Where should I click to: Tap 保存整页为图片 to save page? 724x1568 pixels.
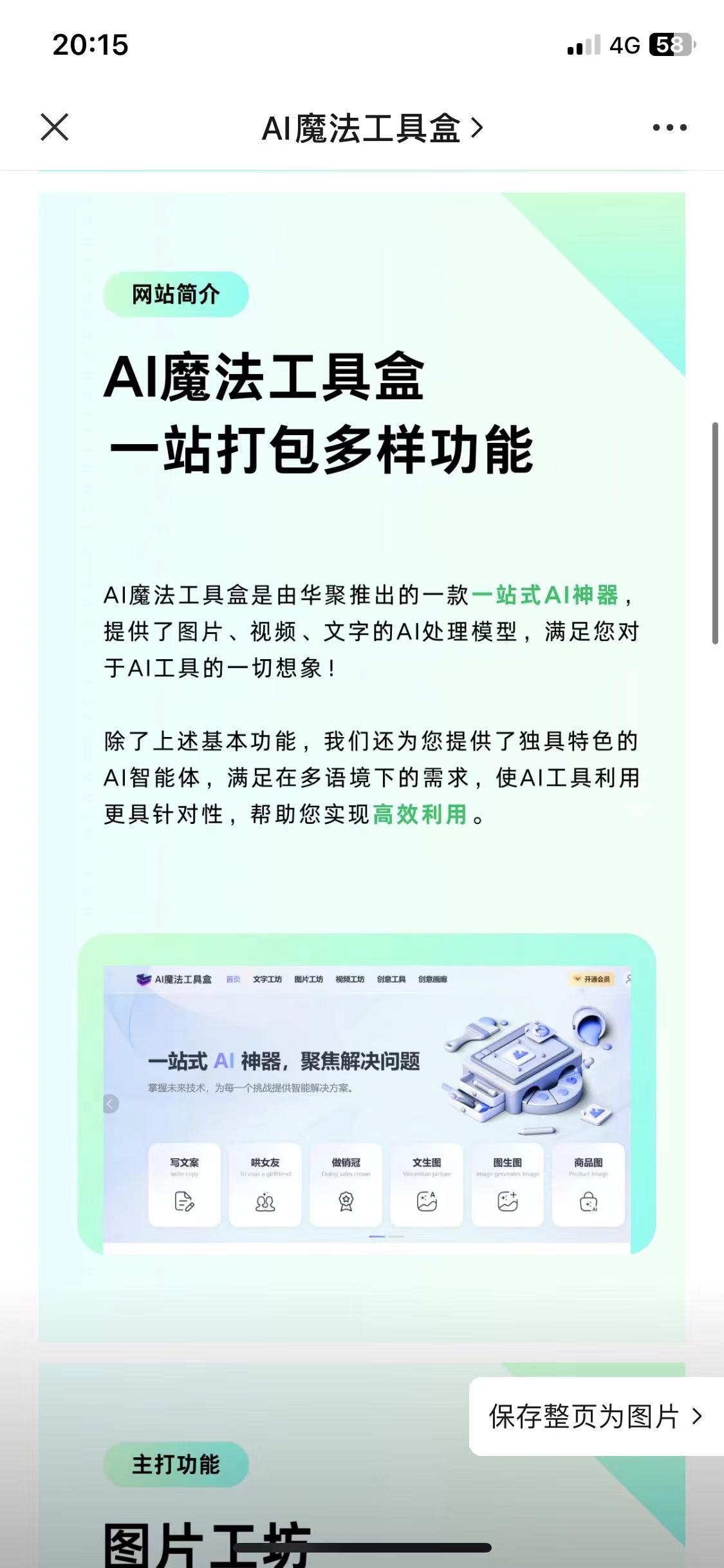tap(595, 1417)
